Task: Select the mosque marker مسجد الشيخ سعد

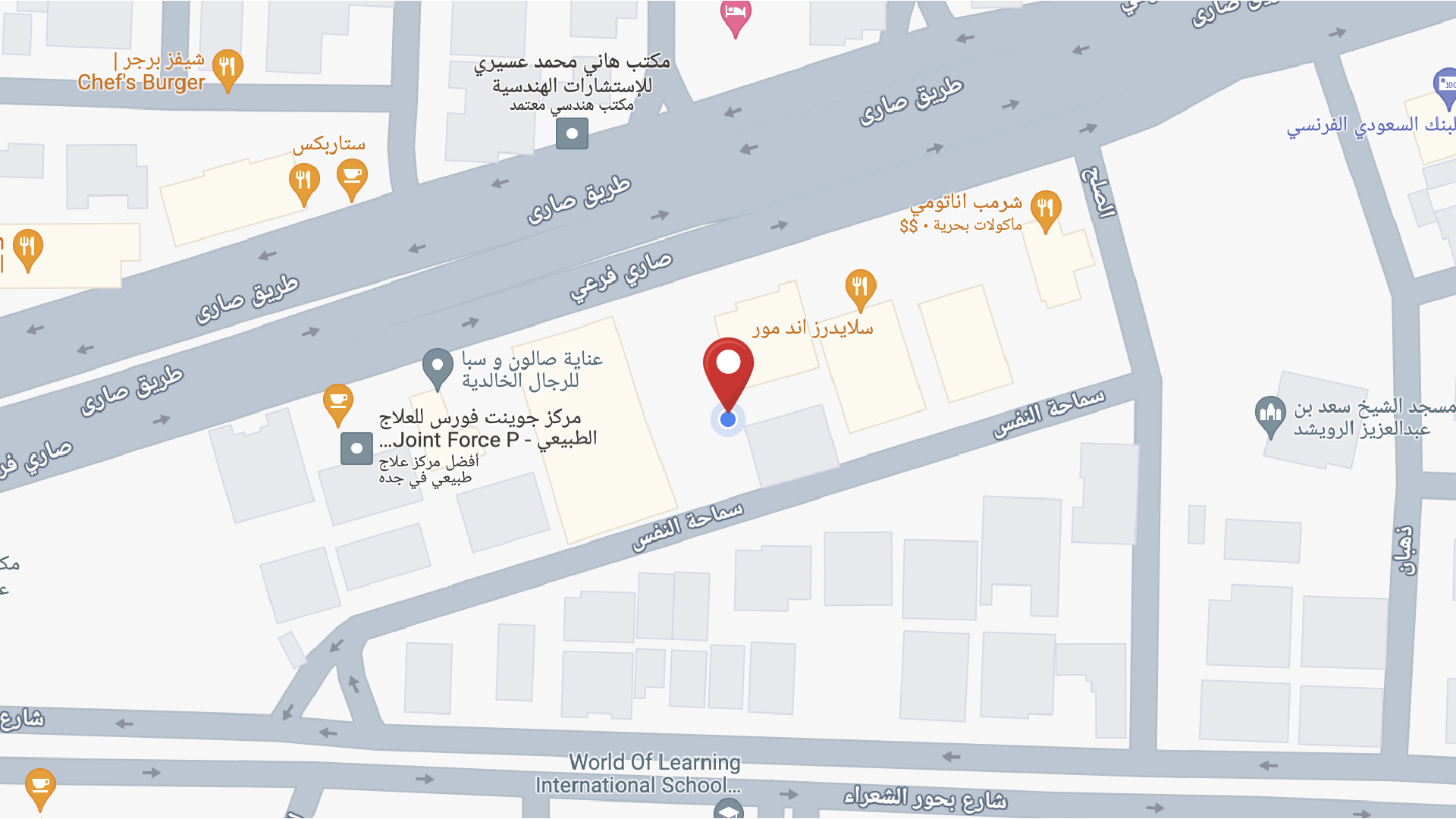Action: point(1269,415)
